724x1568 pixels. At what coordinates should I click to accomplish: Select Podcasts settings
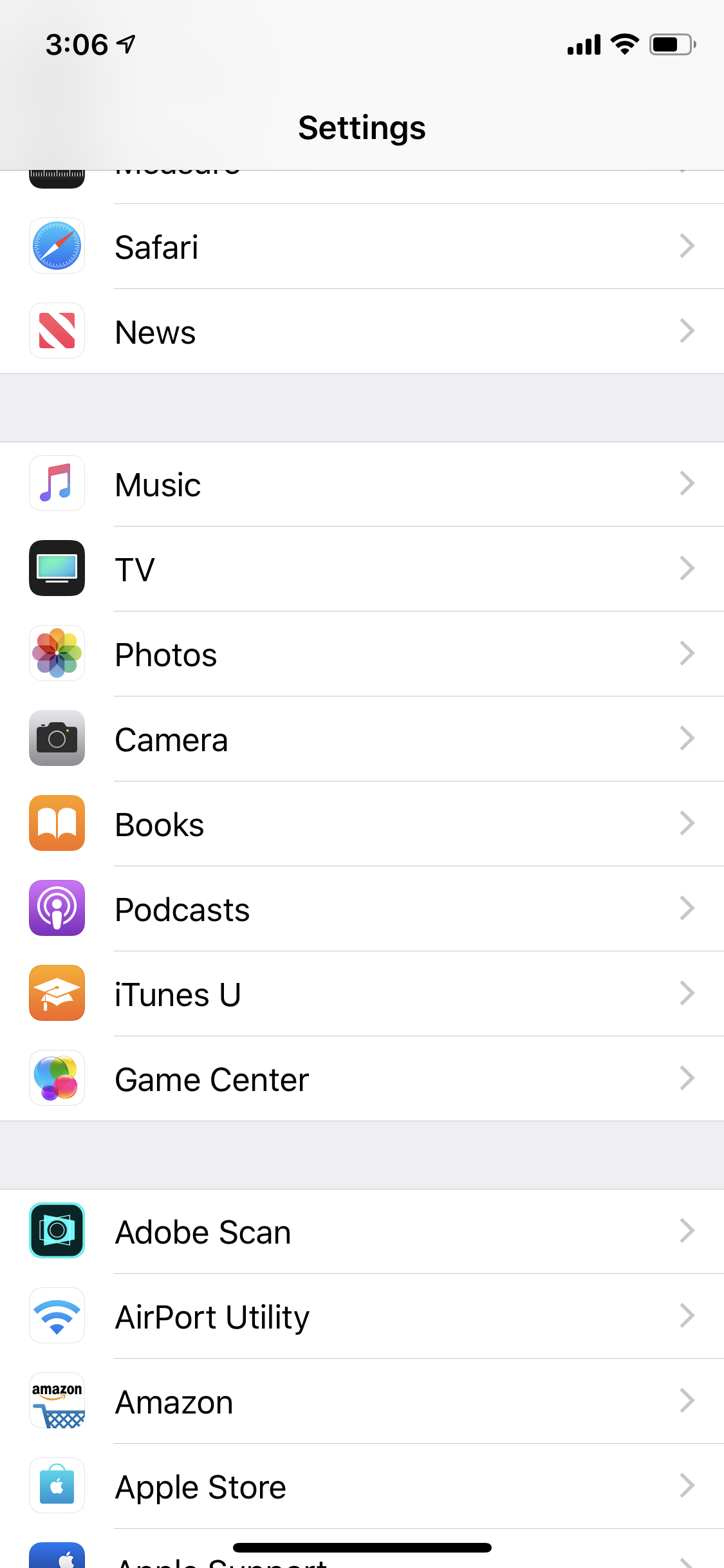tap(362, 909)
